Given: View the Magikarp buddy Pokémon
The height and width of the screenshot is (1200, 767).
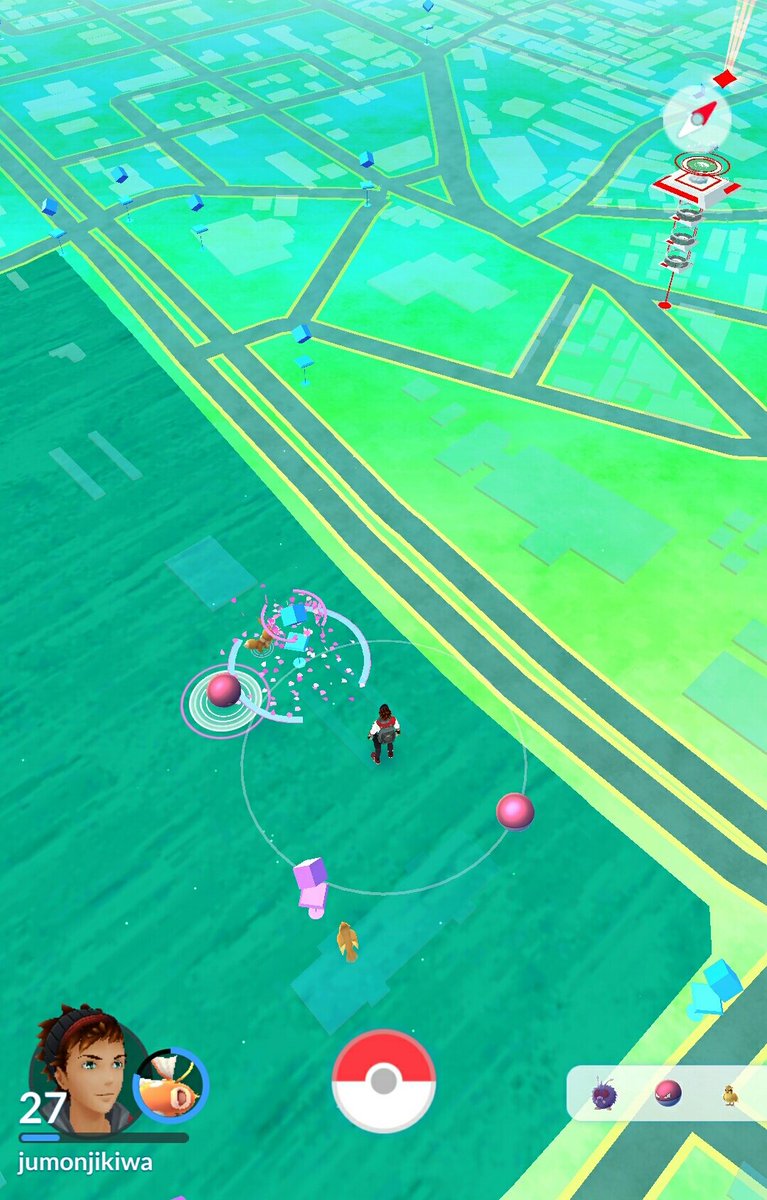Looking at the screenshot, I should click(x=171, y=1087).
